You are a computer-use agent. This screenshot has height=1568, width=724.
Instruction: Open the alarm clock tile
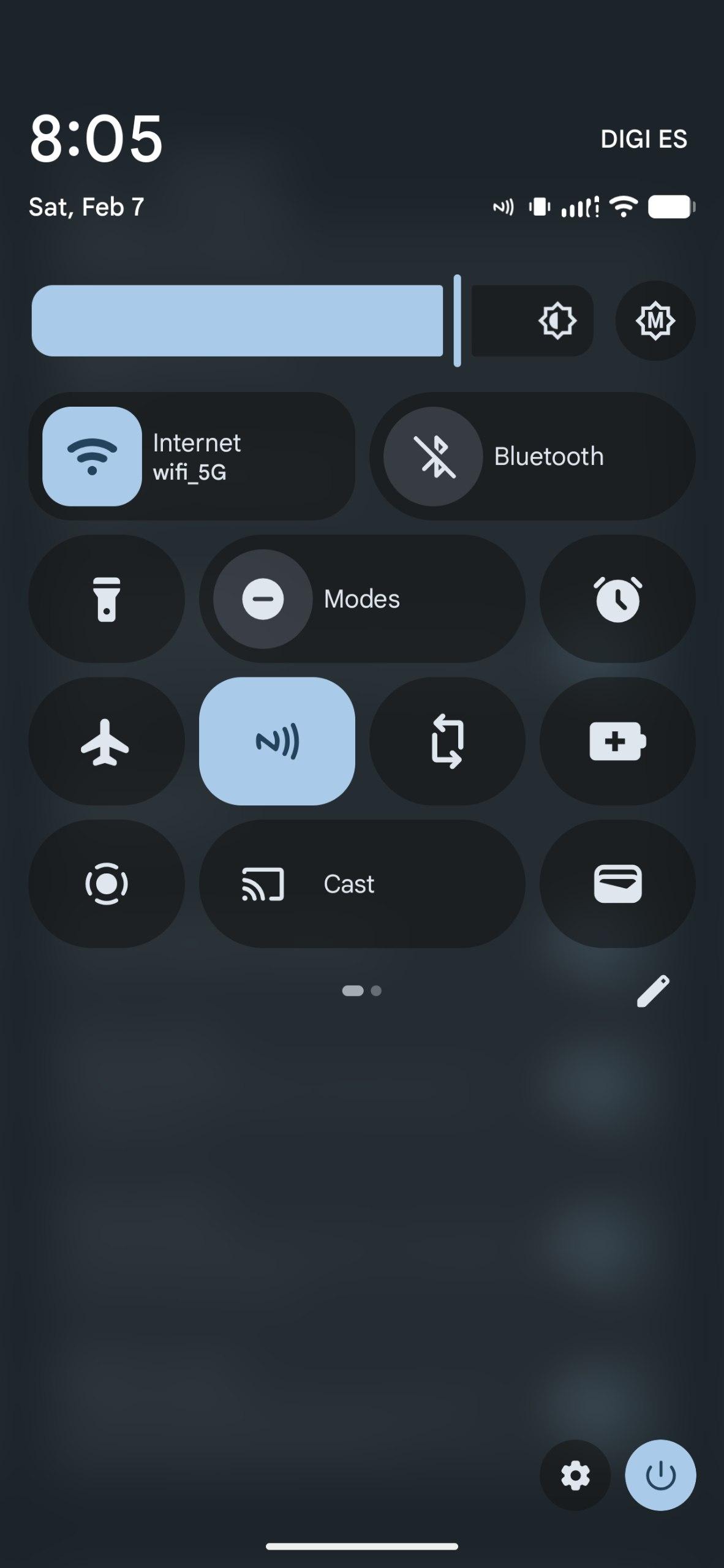click(617, 598)
